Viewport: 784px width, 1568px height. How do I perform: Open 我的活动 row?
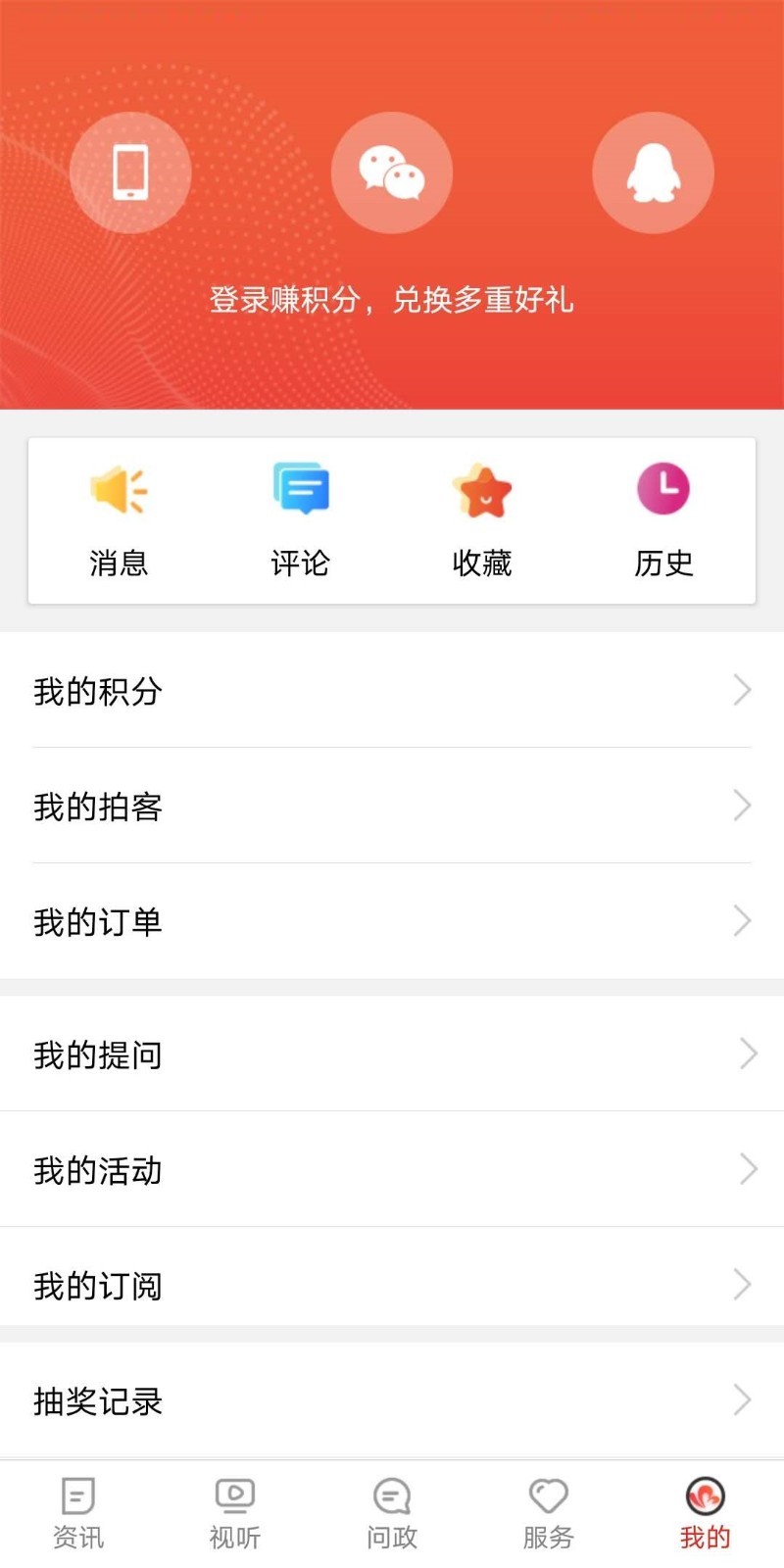(x=98, y=1170)
